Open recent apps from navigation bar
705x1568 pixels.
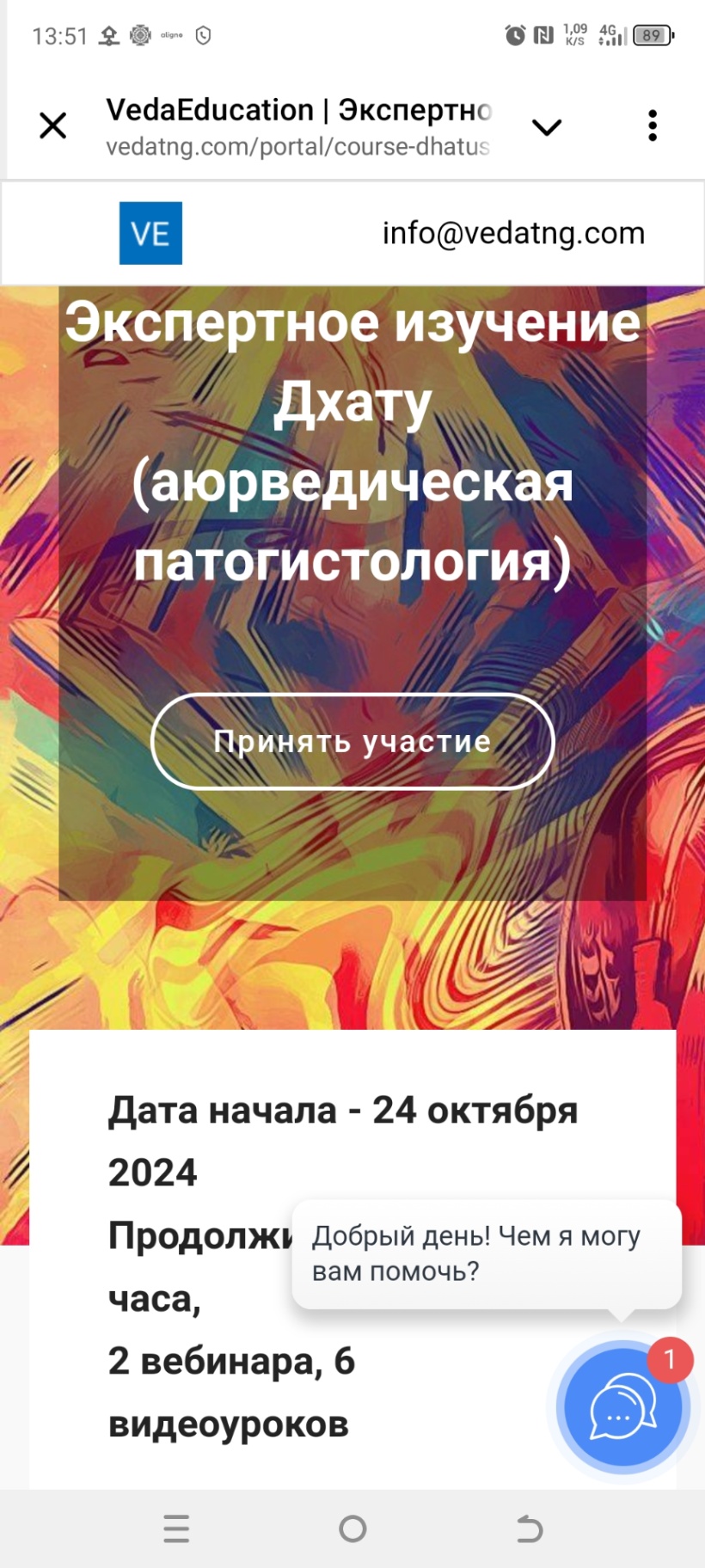(176, 1529)
